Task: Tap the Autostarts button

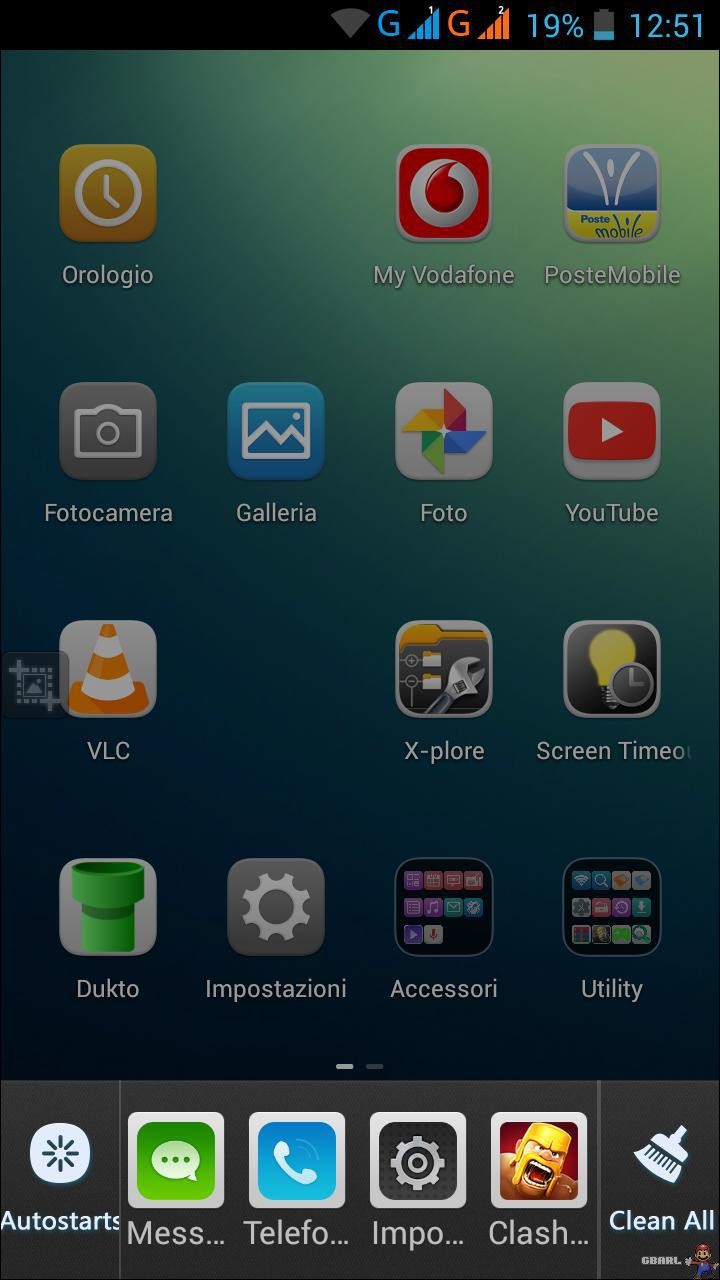Action: coord(60,1178)
